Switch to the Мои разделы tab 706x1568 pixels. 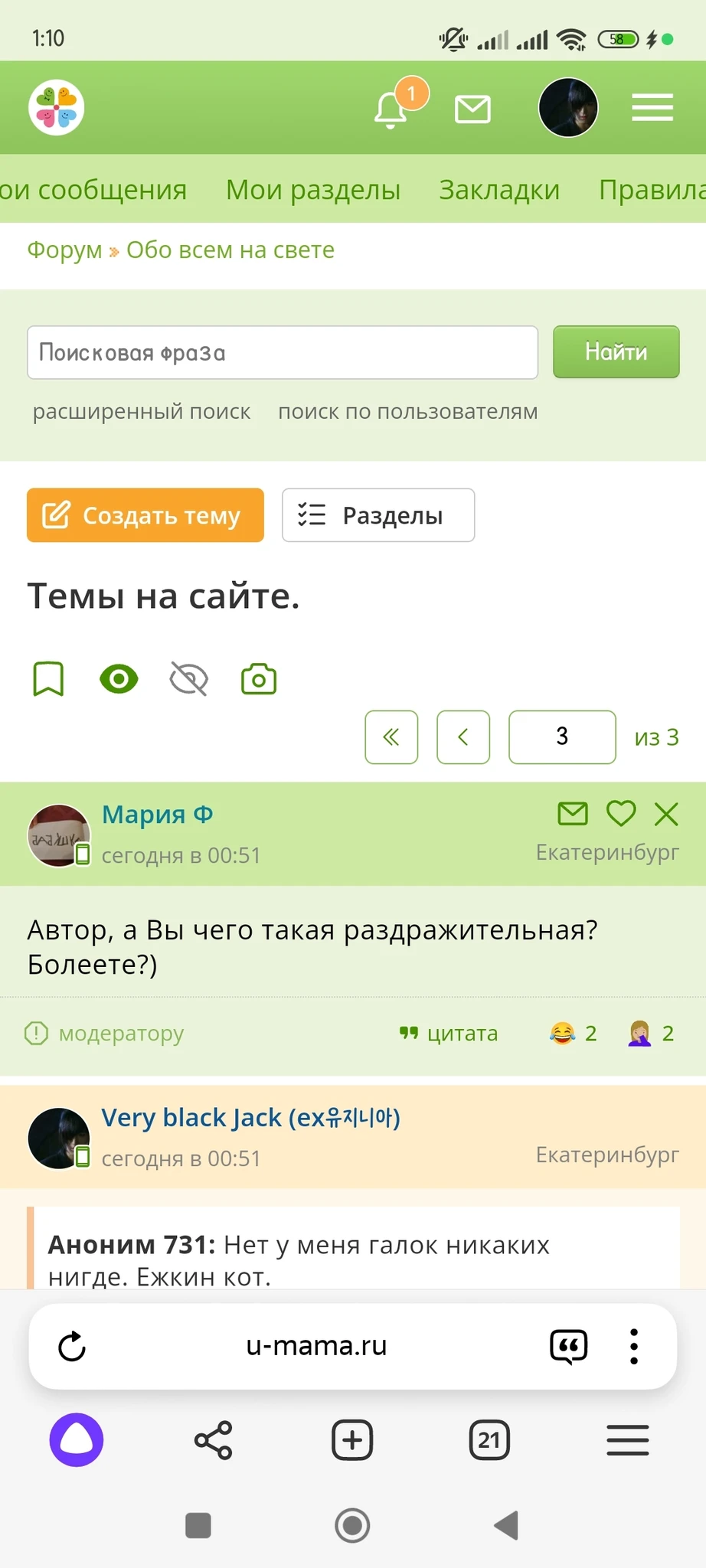(x=313, y=190)
